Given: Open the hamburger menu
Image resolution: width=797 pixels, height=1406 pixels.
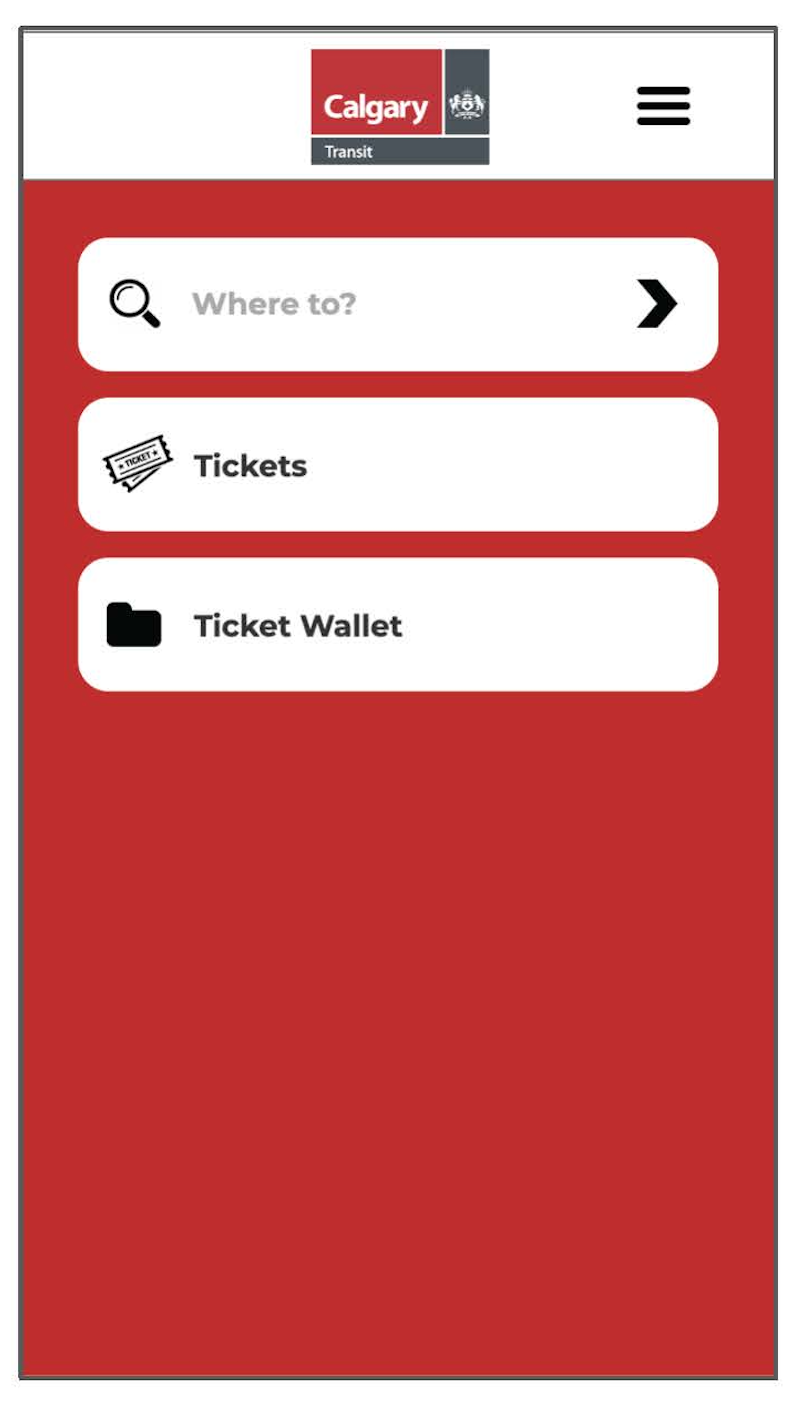Looking at the screenshot, I should click(663, 106).
